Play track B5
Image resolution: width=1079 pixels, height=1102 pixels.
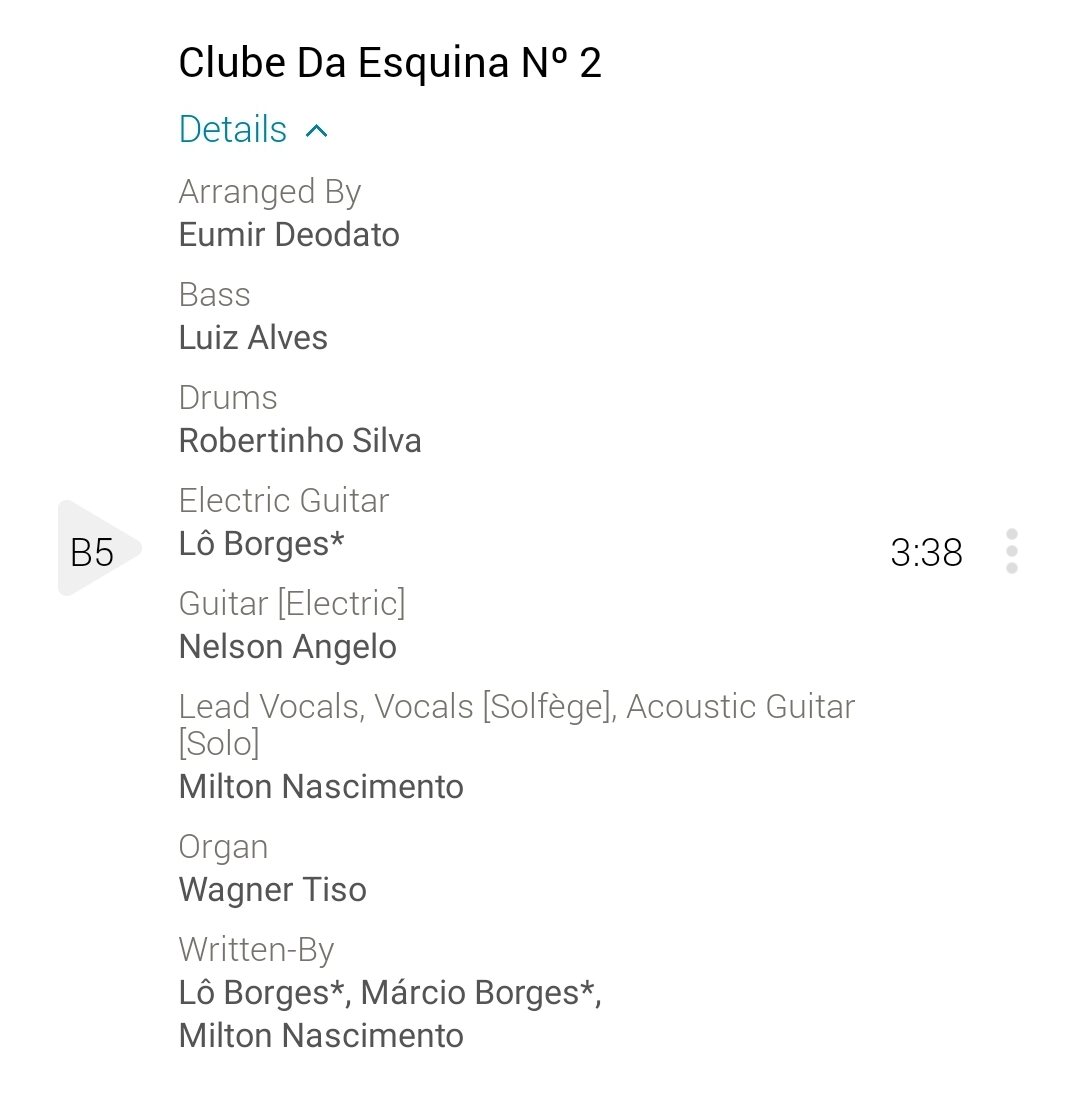pyautogui.click(x=97, y=549)
